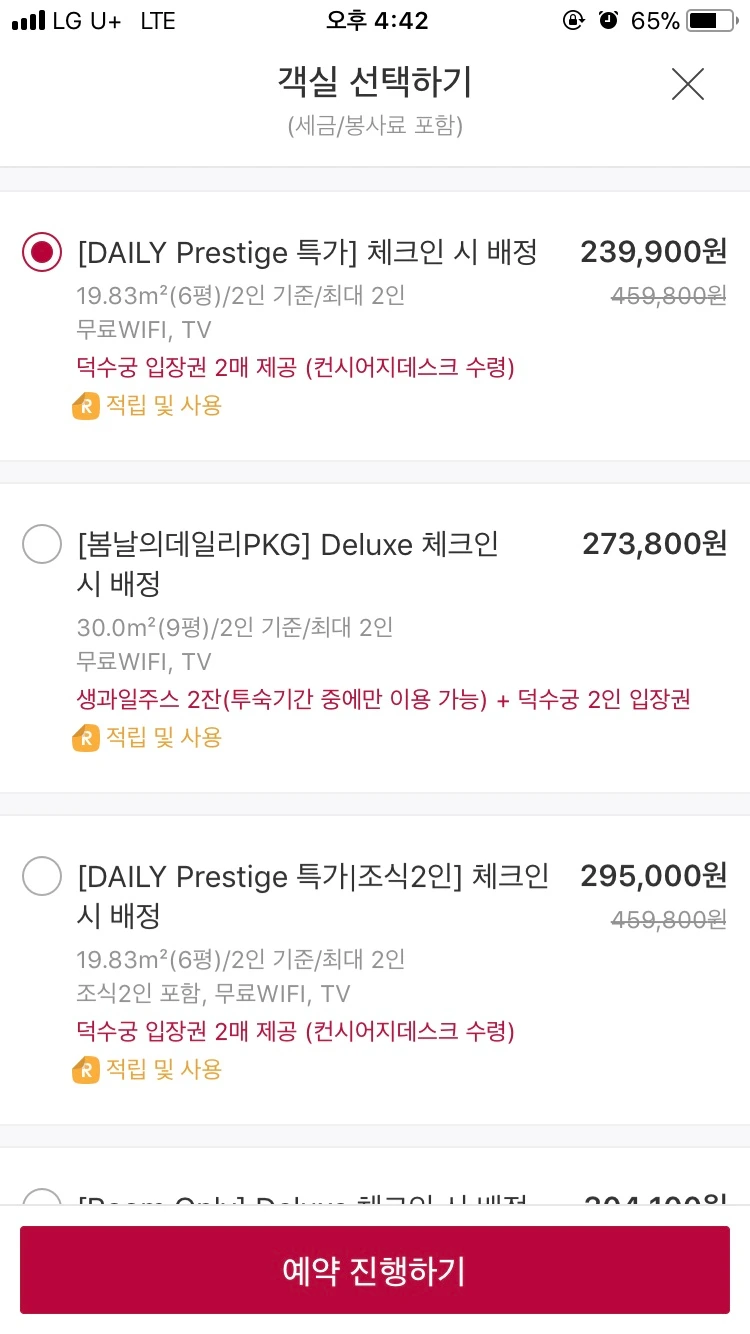Tap the alarm clock icon in status bar

tap(608, 18)
